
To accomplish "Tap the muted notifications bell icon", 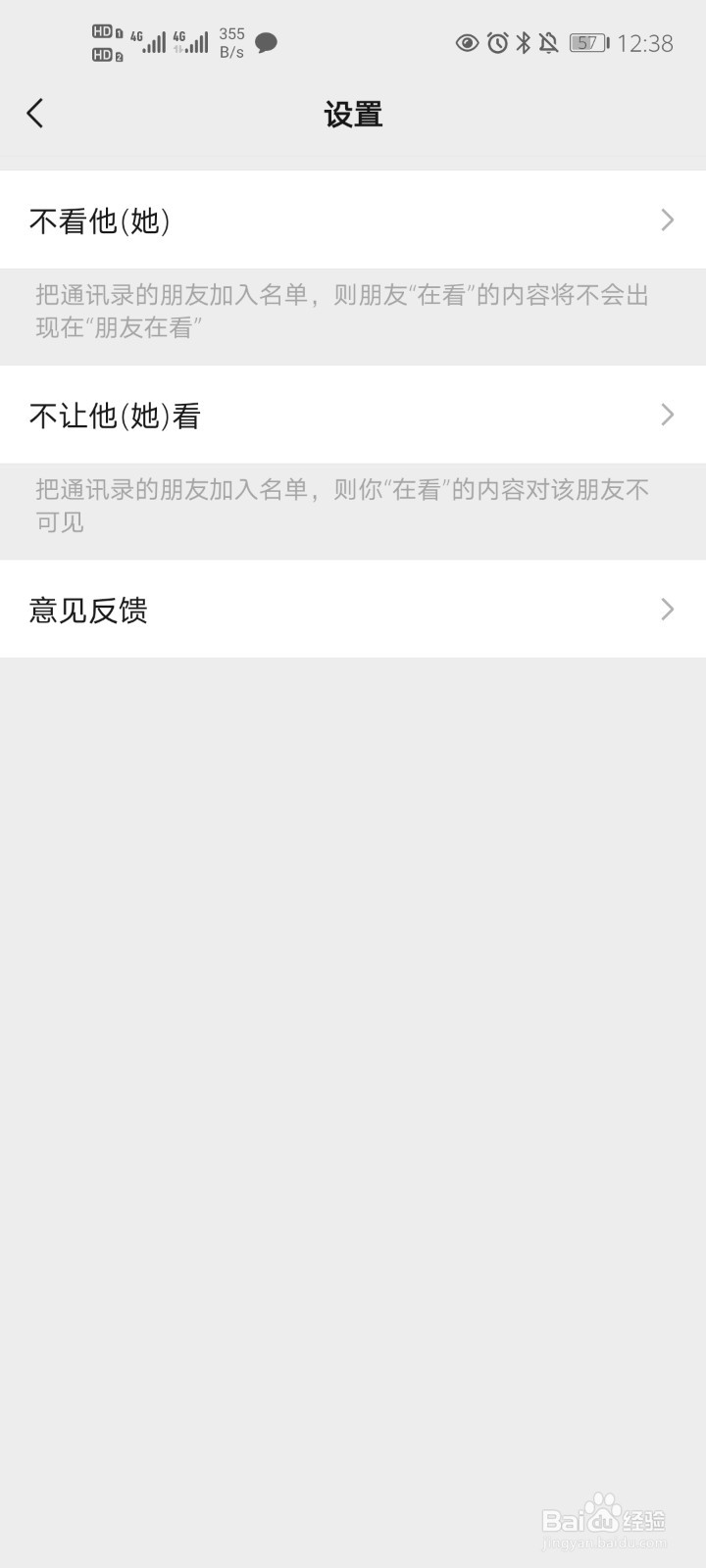I will coord(547,43).
